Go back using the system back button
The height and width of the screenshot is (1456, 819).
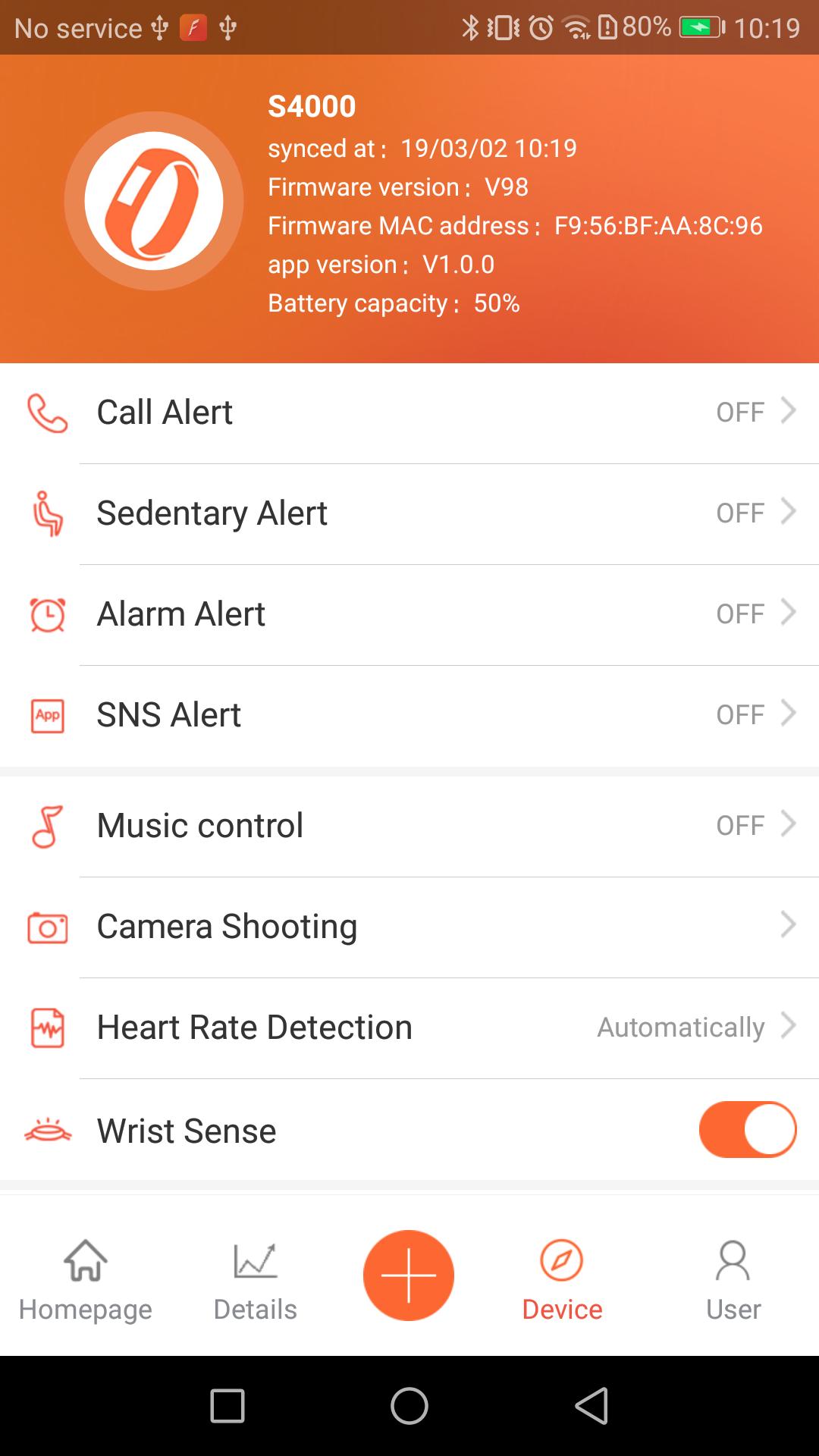[x=591, y=1406]
